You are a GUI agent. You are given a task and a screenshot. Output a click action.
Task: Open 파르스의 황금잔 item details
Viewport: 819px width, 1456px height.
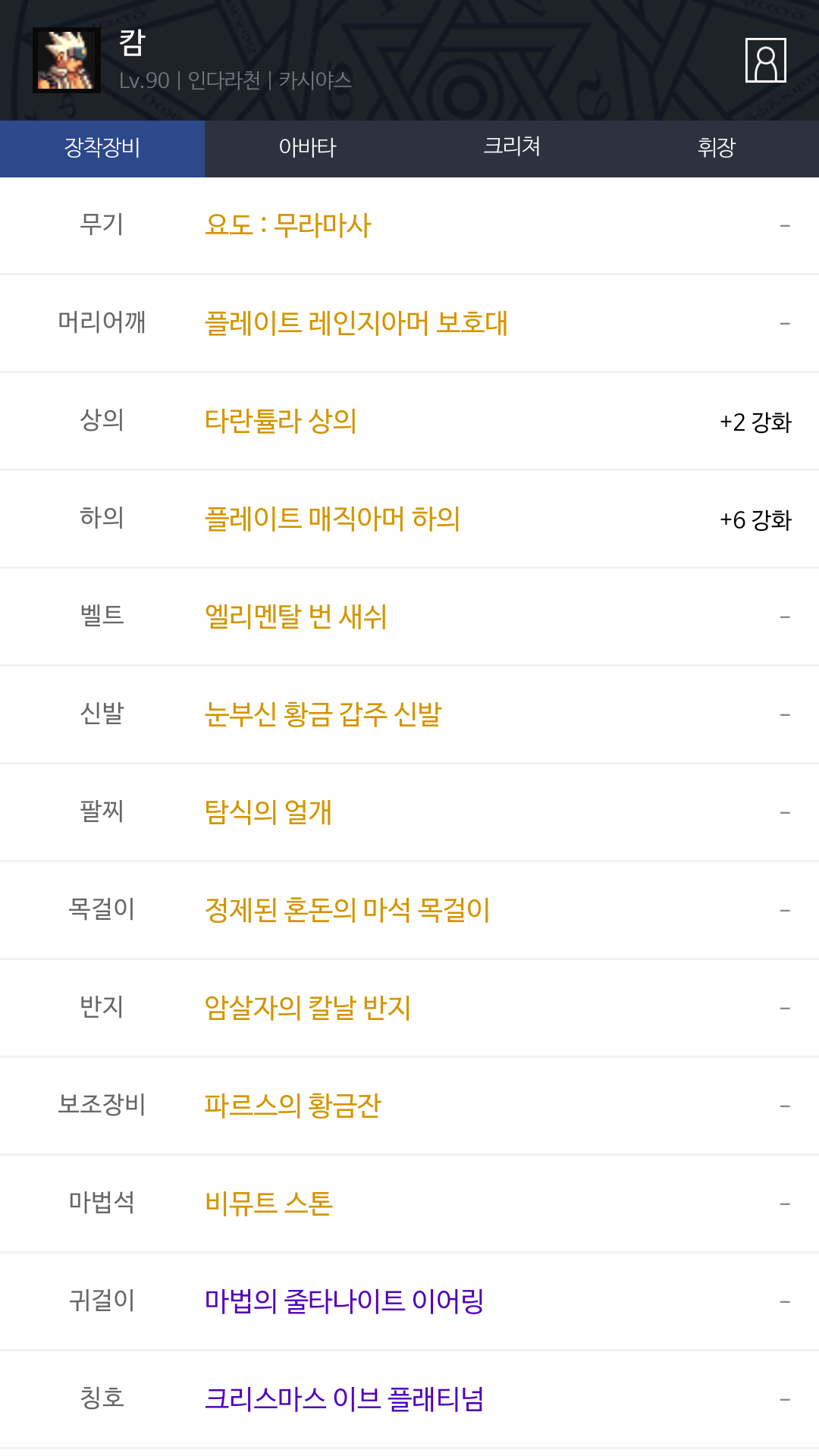coord(292,1106)
